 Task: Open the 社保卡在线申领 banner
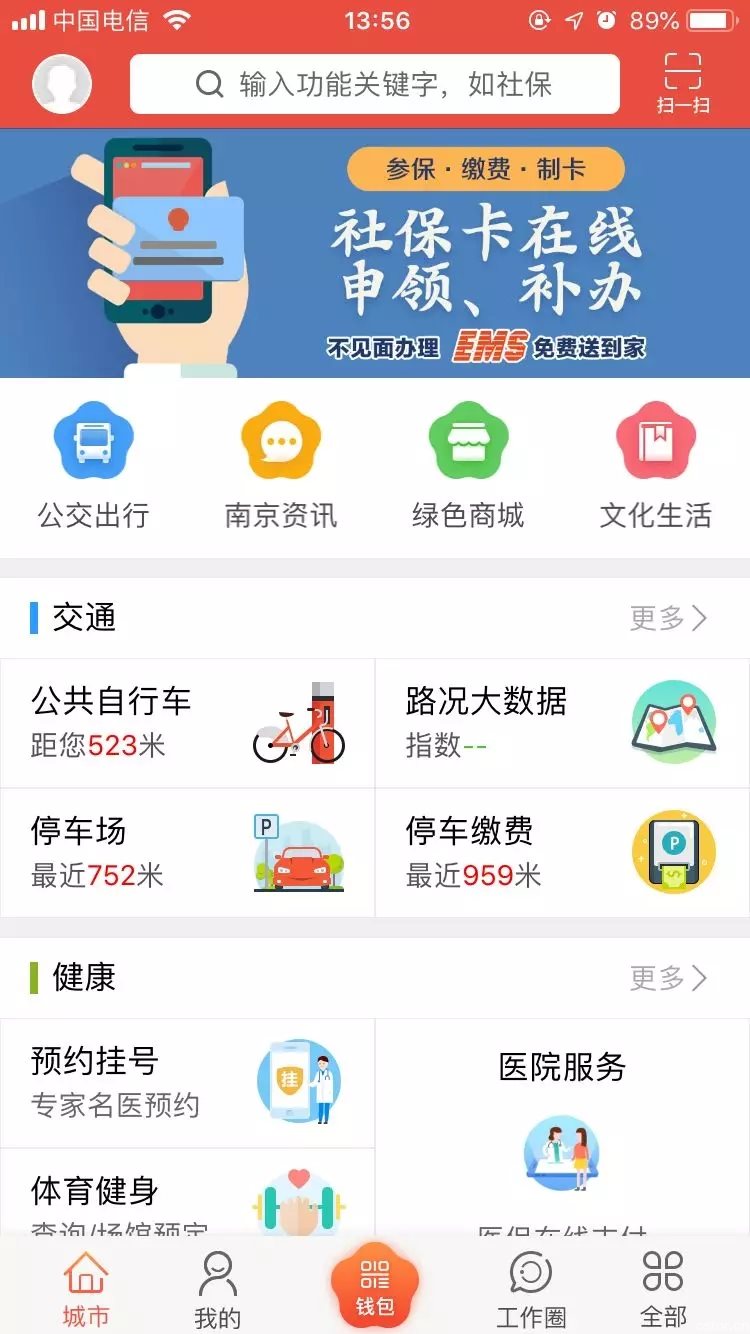[x=375, y=253]
